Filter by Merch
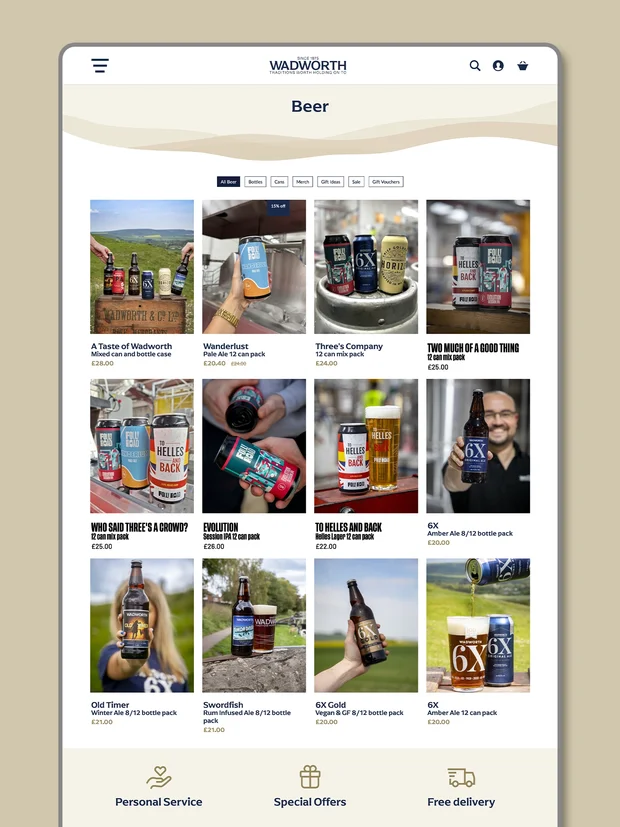This screenshot has height=827, width=620. click(x=302, y=182)
